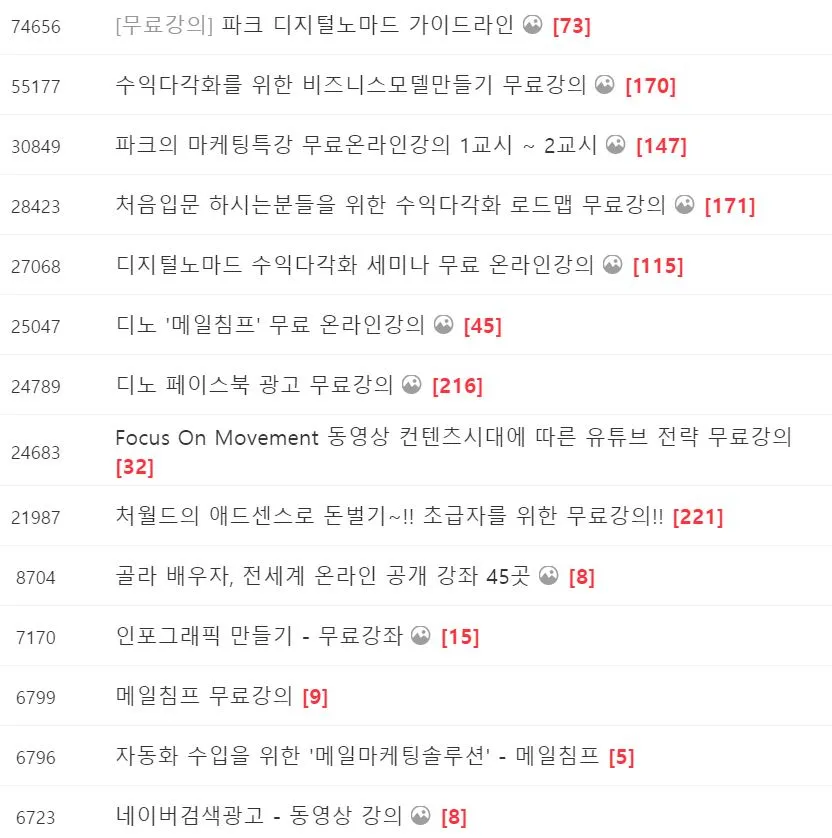The image size is (832, 838).
Task: Select '디지털노마드 수익다각화 세미나 무료 온라인강의'
Action: click(354, 266)
